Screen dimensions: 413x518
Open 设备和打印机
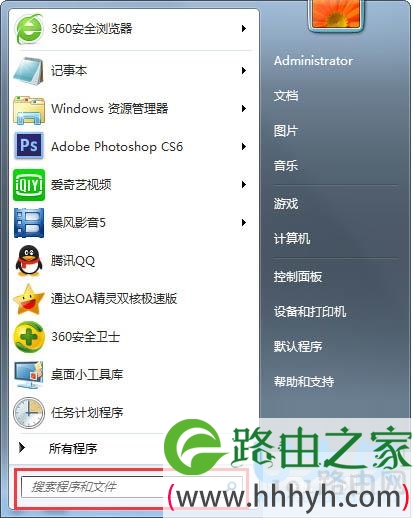pos(310,312)
